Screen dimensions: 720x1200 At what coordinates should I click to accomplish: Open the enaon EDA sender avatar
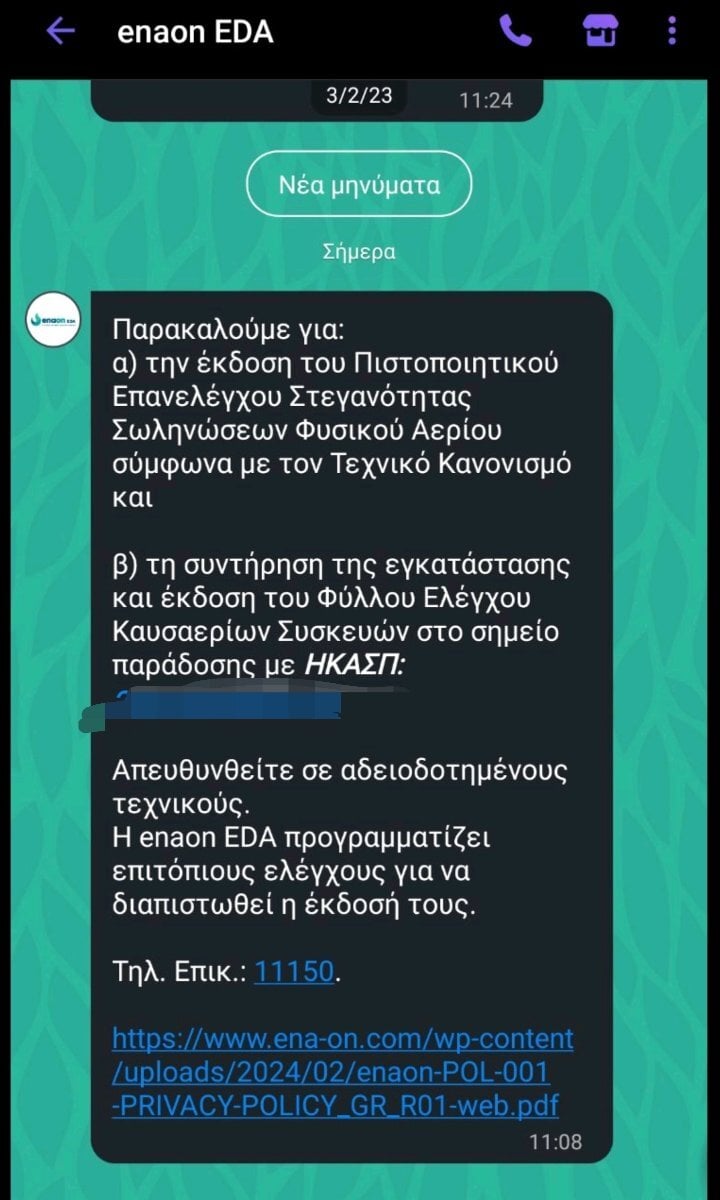coord(53,320)
